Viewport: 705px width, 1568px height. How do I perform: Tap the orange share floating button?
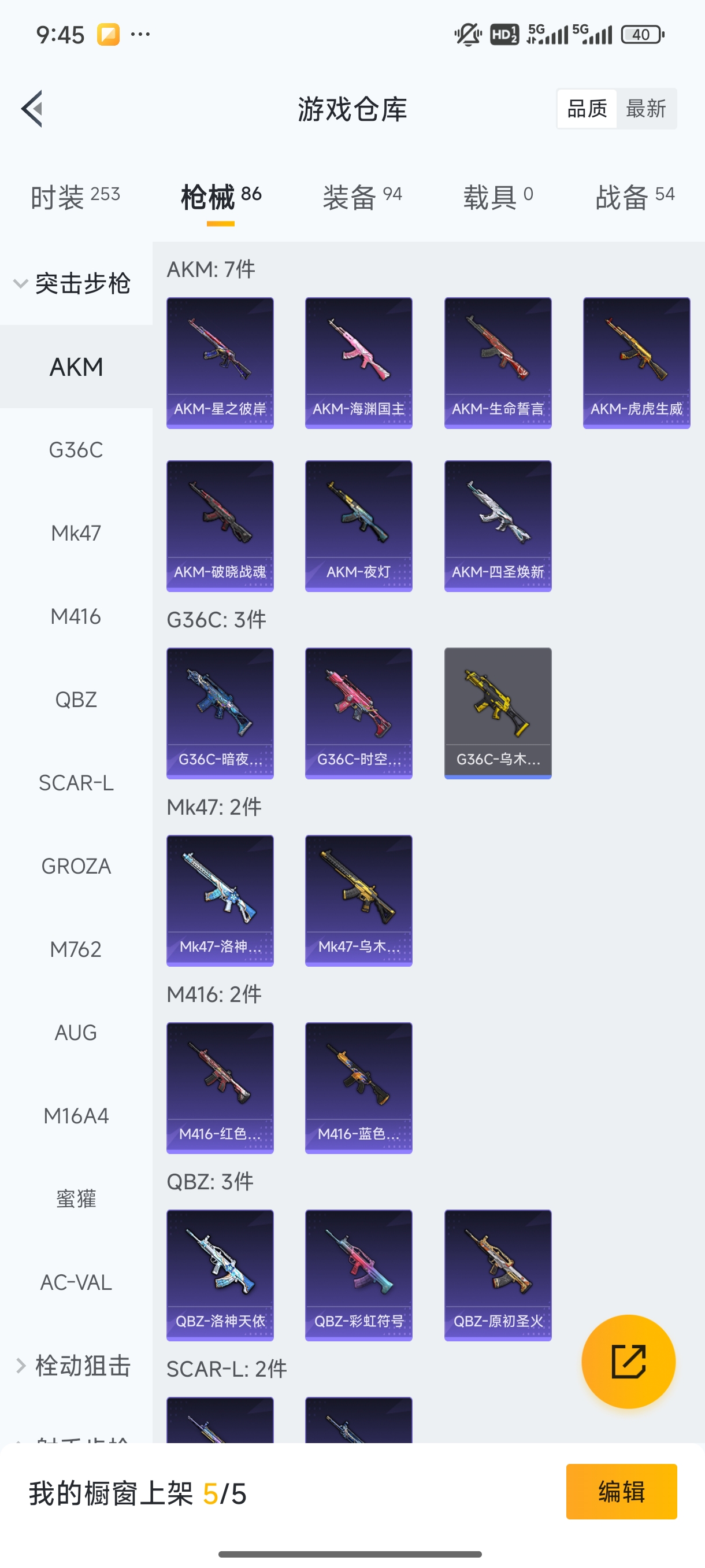click(x=628, y=1361)
